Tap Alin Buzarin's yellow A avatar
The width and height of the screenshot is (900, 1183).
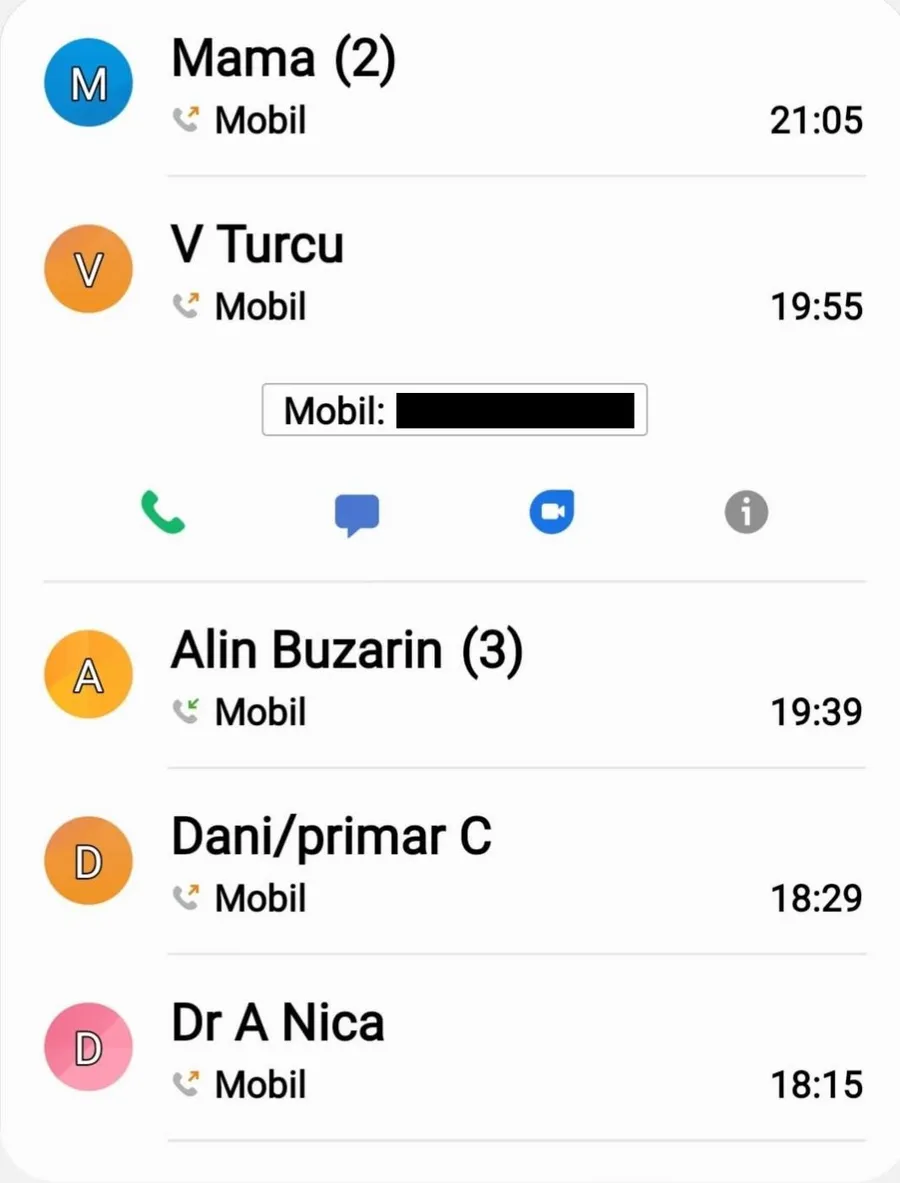89,675
